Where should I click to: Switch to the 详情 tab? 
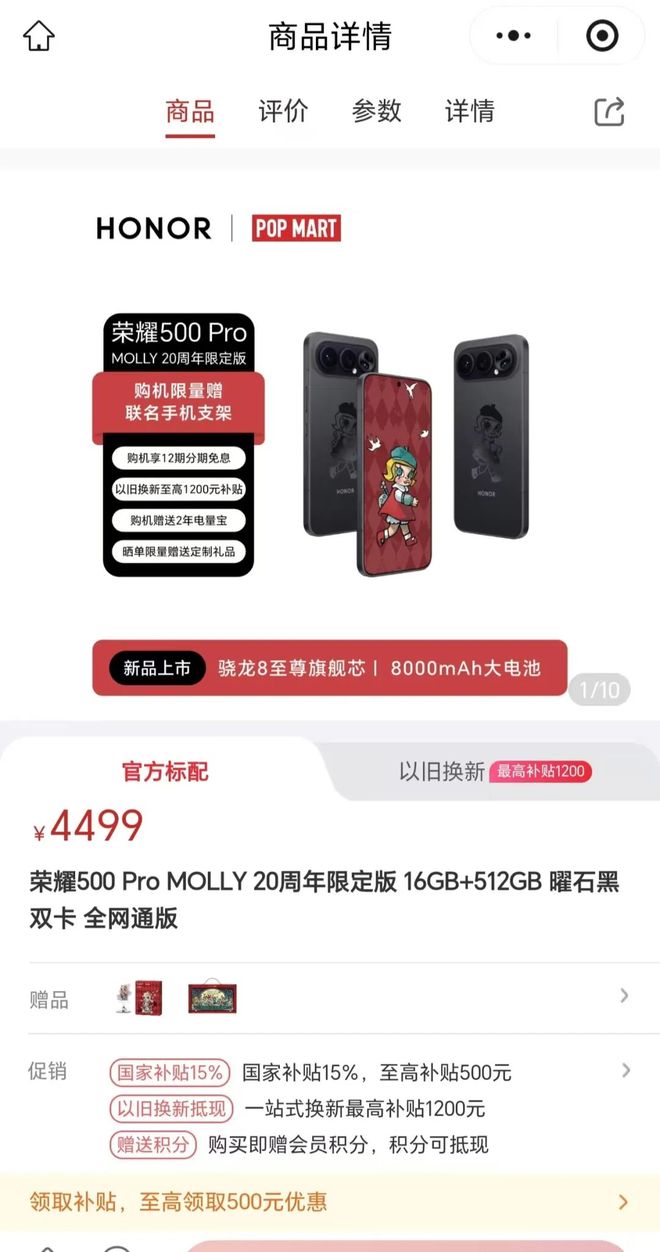469,111
